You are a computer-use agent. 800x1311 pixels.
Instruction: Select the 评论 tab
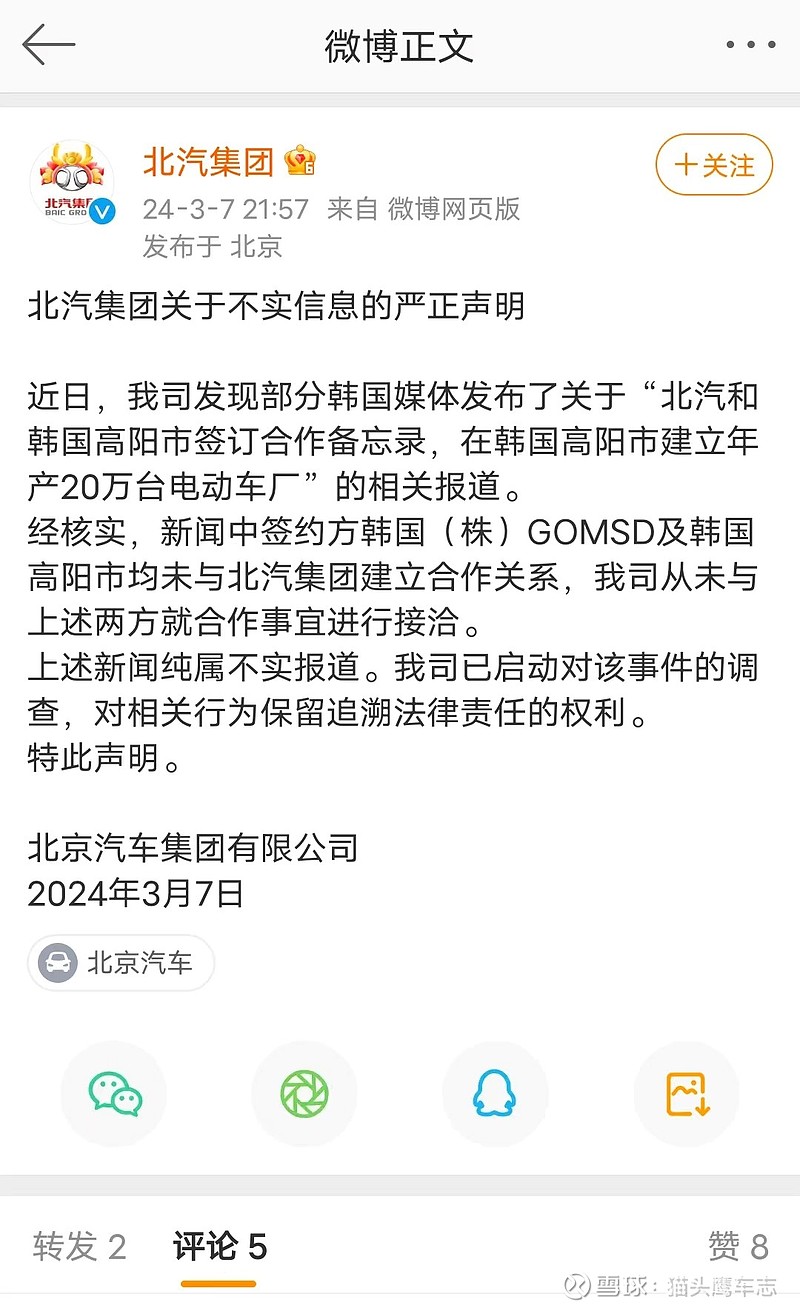point(220,1246)
